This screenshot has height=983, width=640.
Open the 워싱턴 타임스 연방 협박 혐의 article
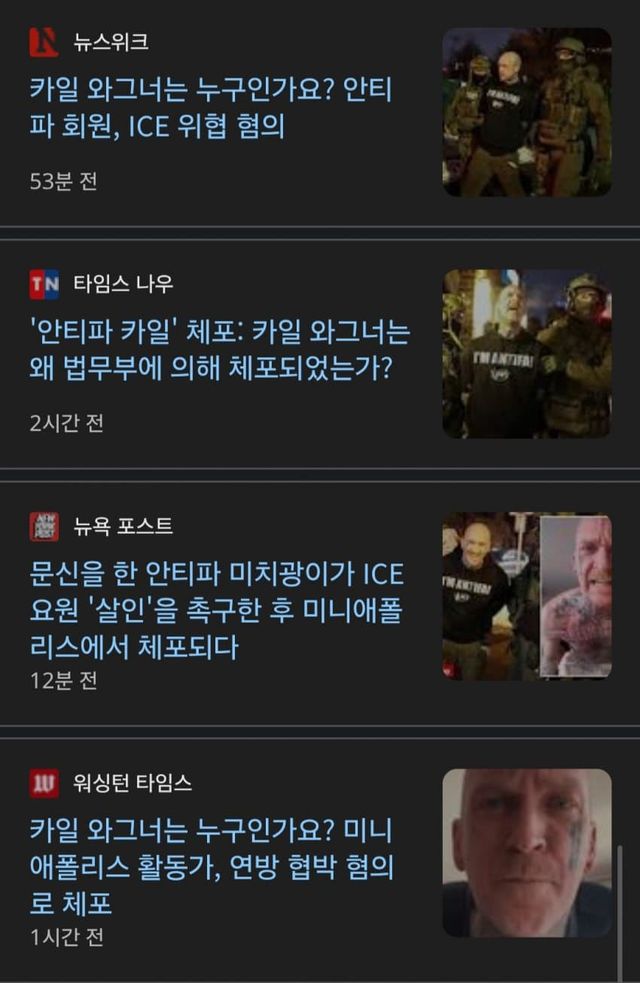[x=211, y=866]
